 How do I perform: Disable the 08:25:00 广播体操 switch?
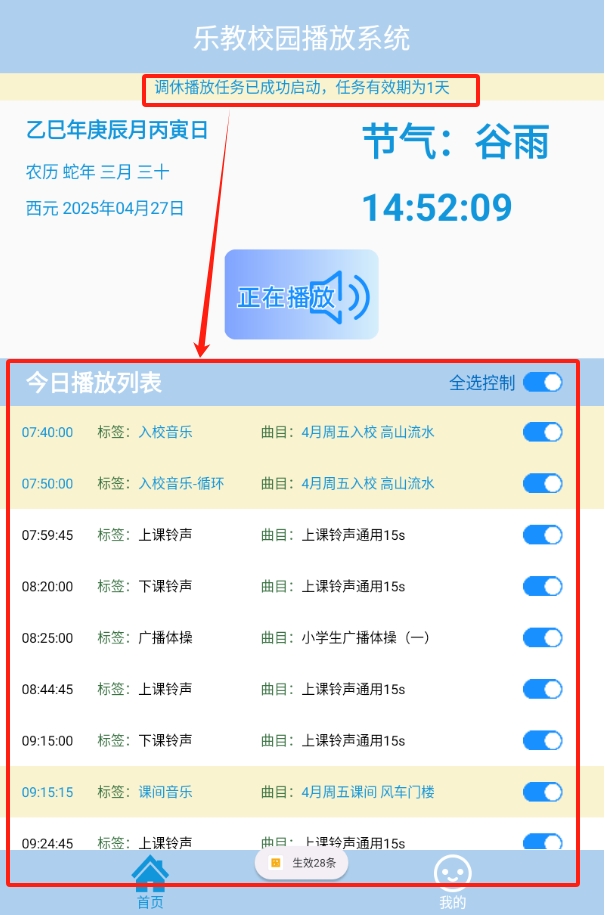pos(542,637)
